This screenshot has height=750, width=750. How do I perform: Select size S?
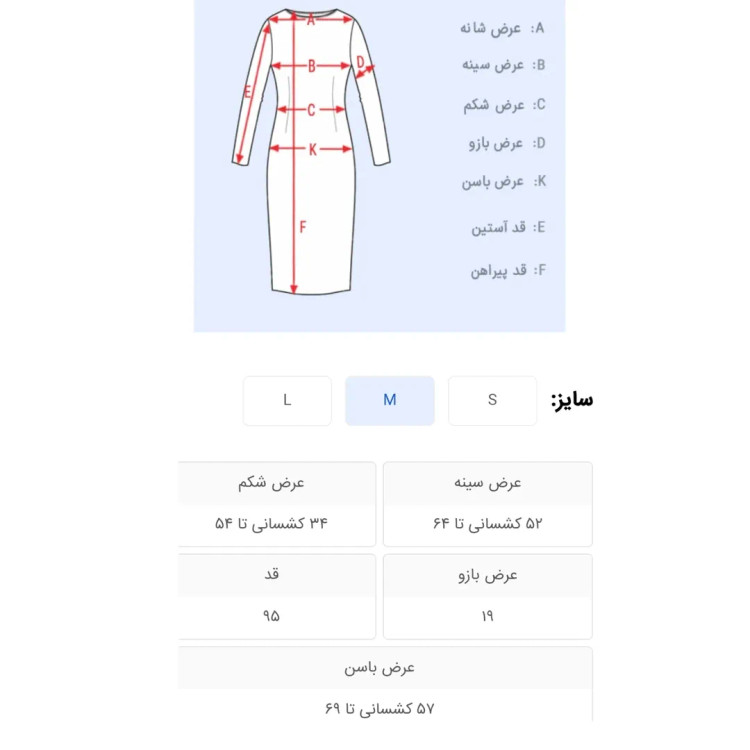coord(492,400)
